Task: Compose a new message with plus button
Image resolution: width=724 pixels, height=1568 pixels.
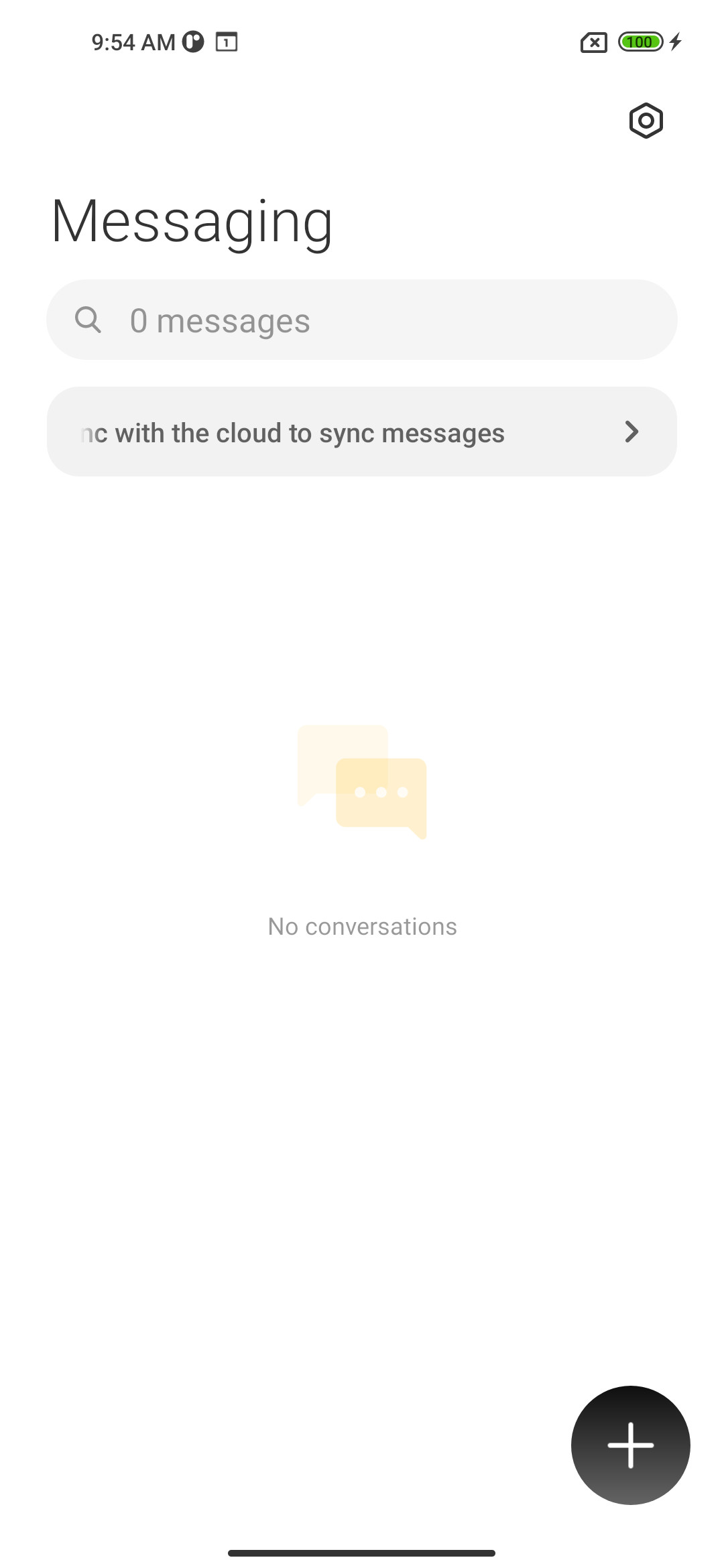Action: tap(630, 1445)
